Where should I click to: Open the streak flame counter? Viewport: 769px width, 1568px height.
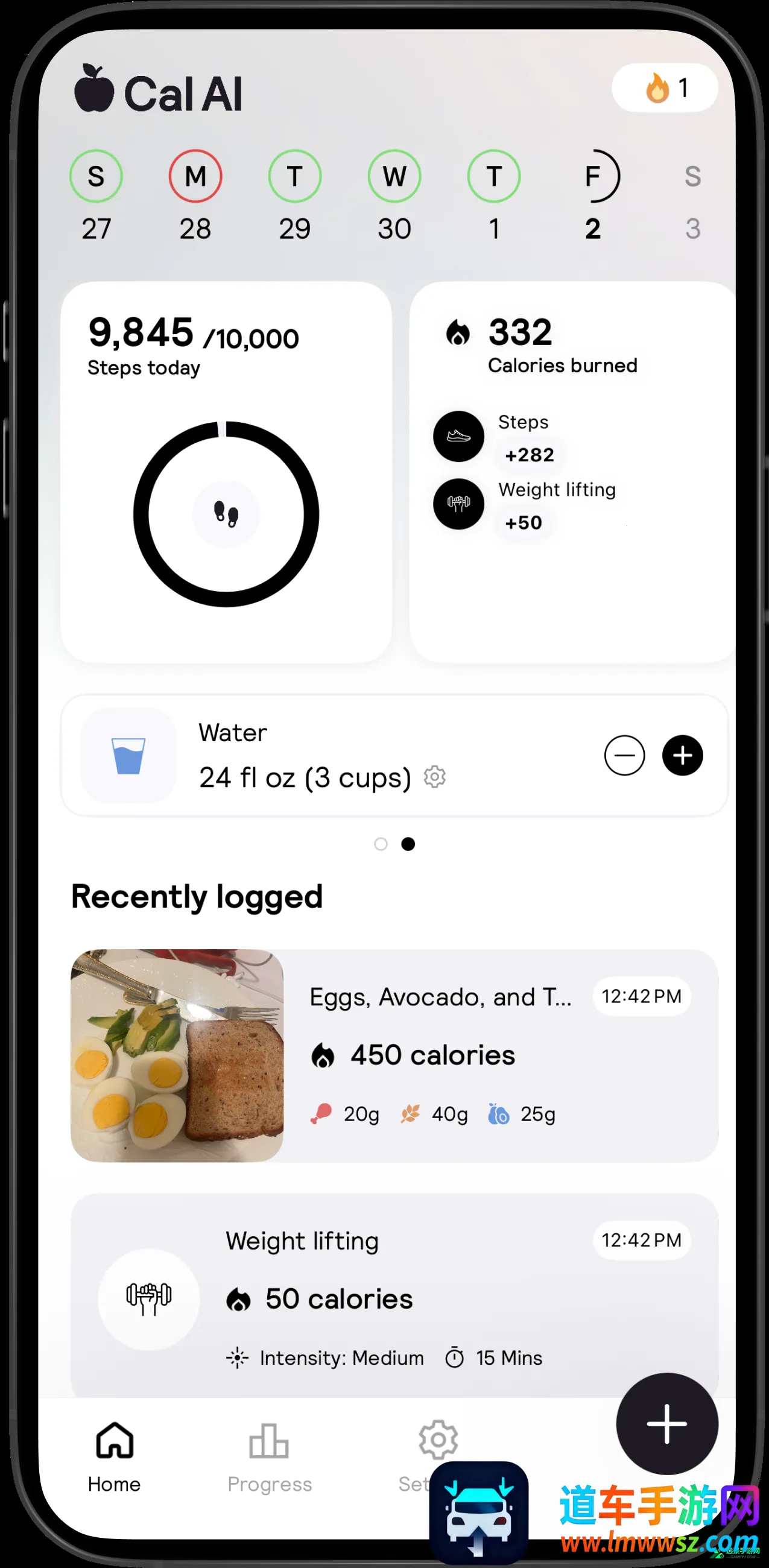(665, 87)
